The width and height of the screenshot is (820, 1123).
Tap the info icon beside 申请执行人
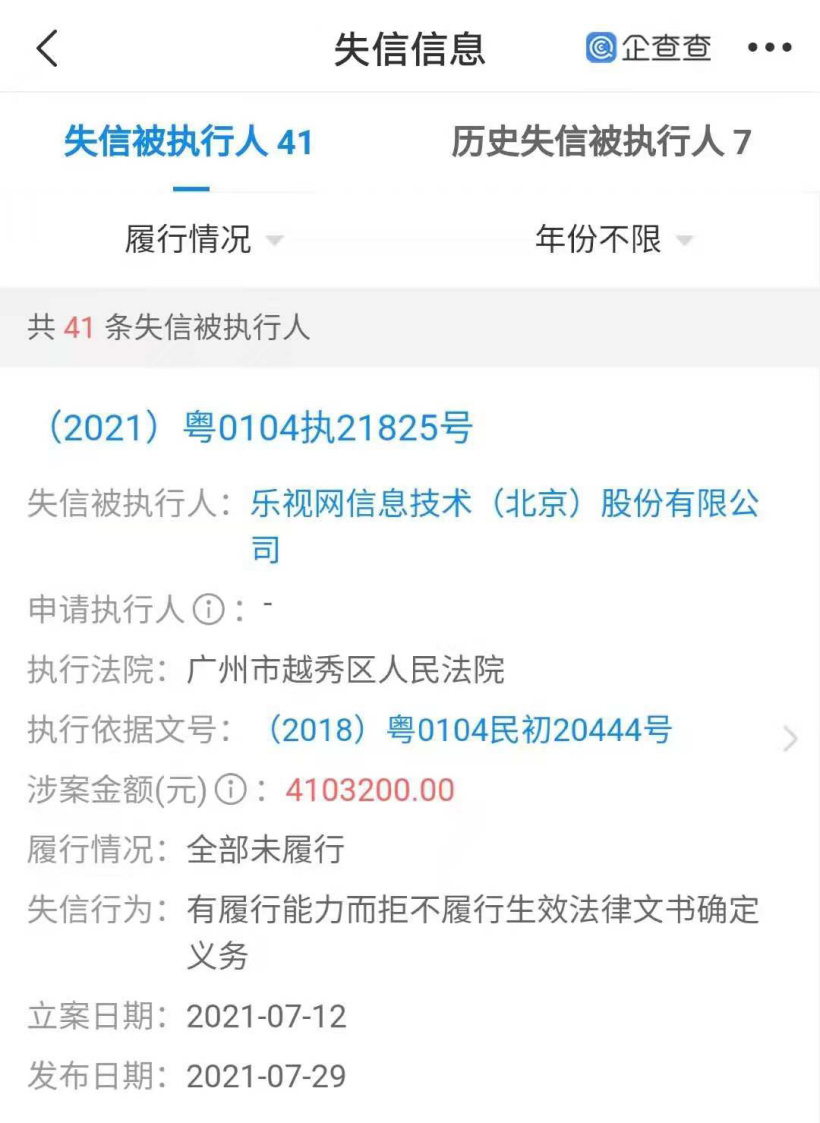(207, 609)
